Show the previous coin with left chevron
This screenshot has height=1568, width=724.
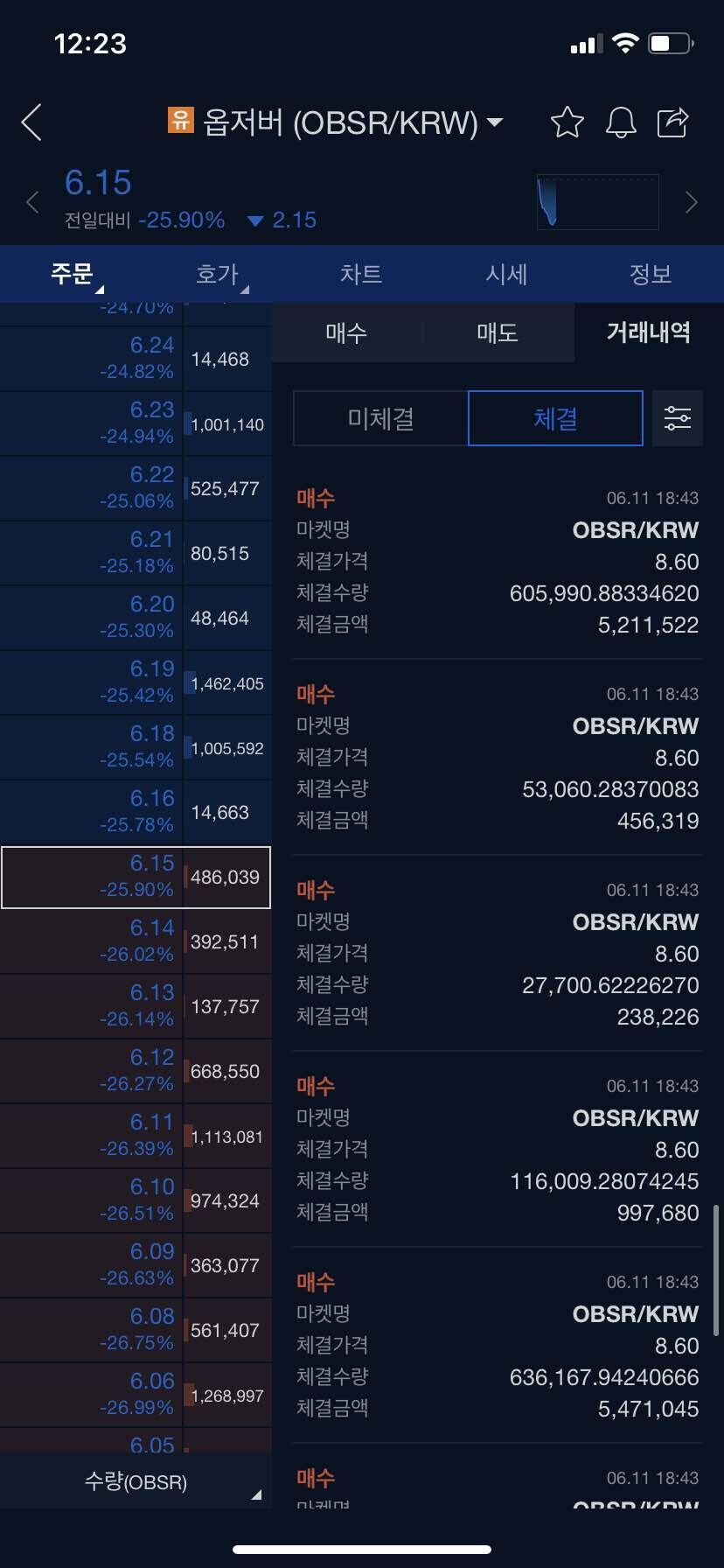click(32, 203)
